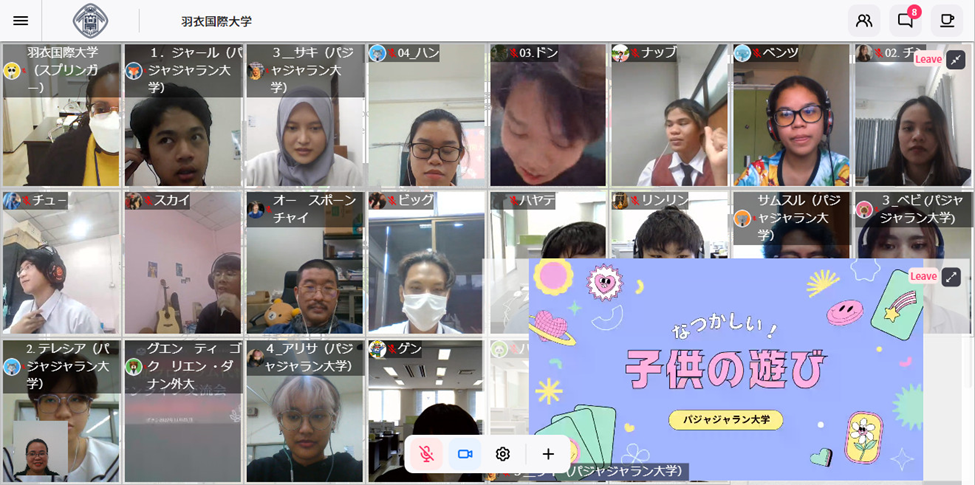Select チュー's video tile
The image size is (975, 485).
tap(61, 262)
